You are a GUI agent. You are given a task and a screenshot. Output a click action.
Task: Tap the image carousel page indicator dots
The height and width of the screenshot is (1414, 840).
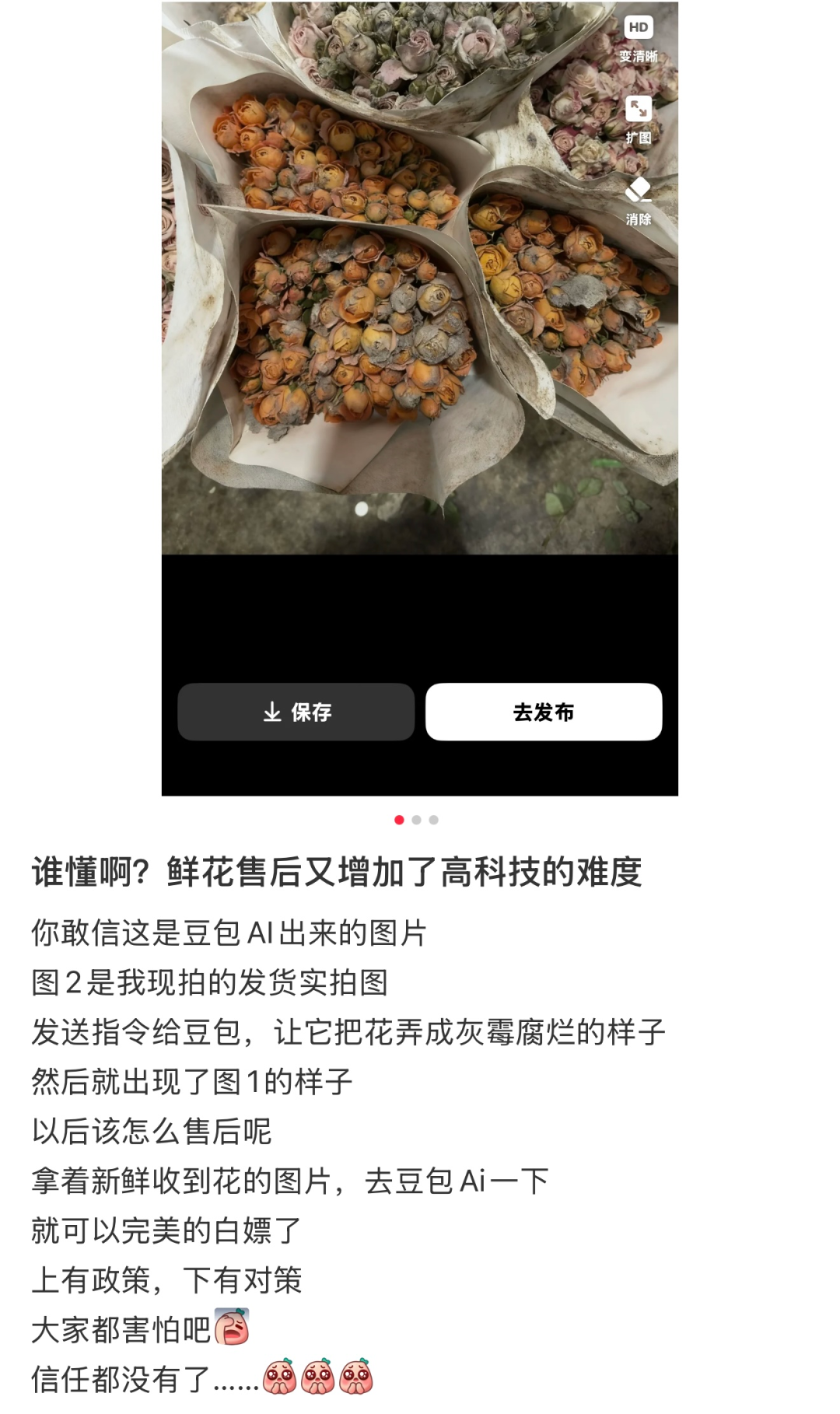pos(416,820)
